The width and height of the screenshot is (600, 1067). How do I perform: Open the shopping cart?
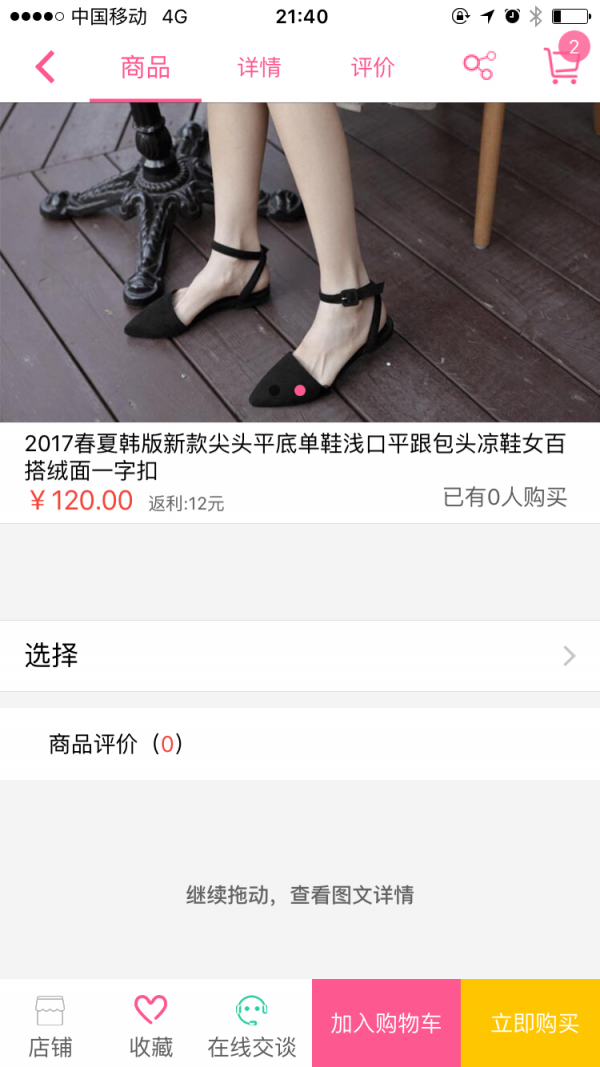point(562,65)
